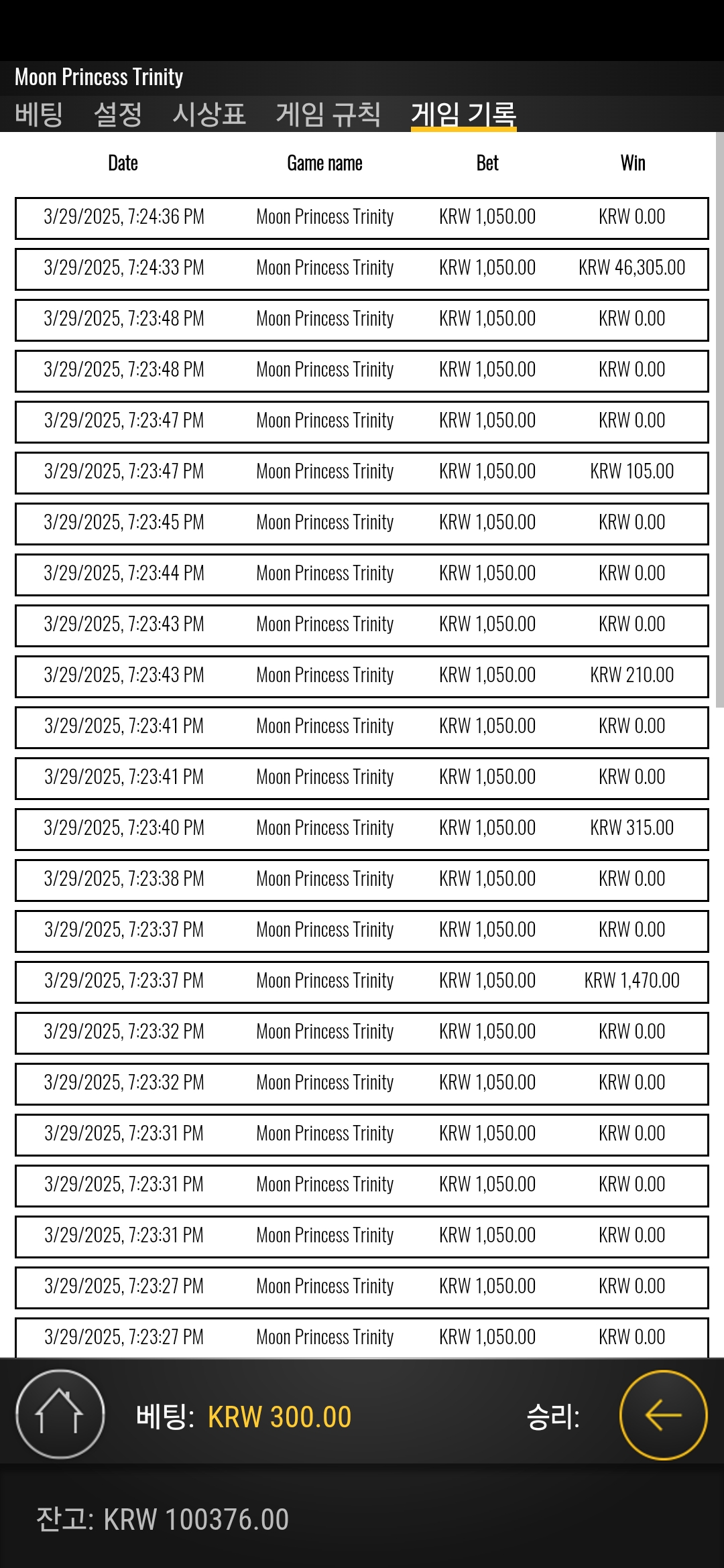Open the round with KRW 210.00 win
Viewport: 724px width, 1568px height.
click(x=362, y=676)
